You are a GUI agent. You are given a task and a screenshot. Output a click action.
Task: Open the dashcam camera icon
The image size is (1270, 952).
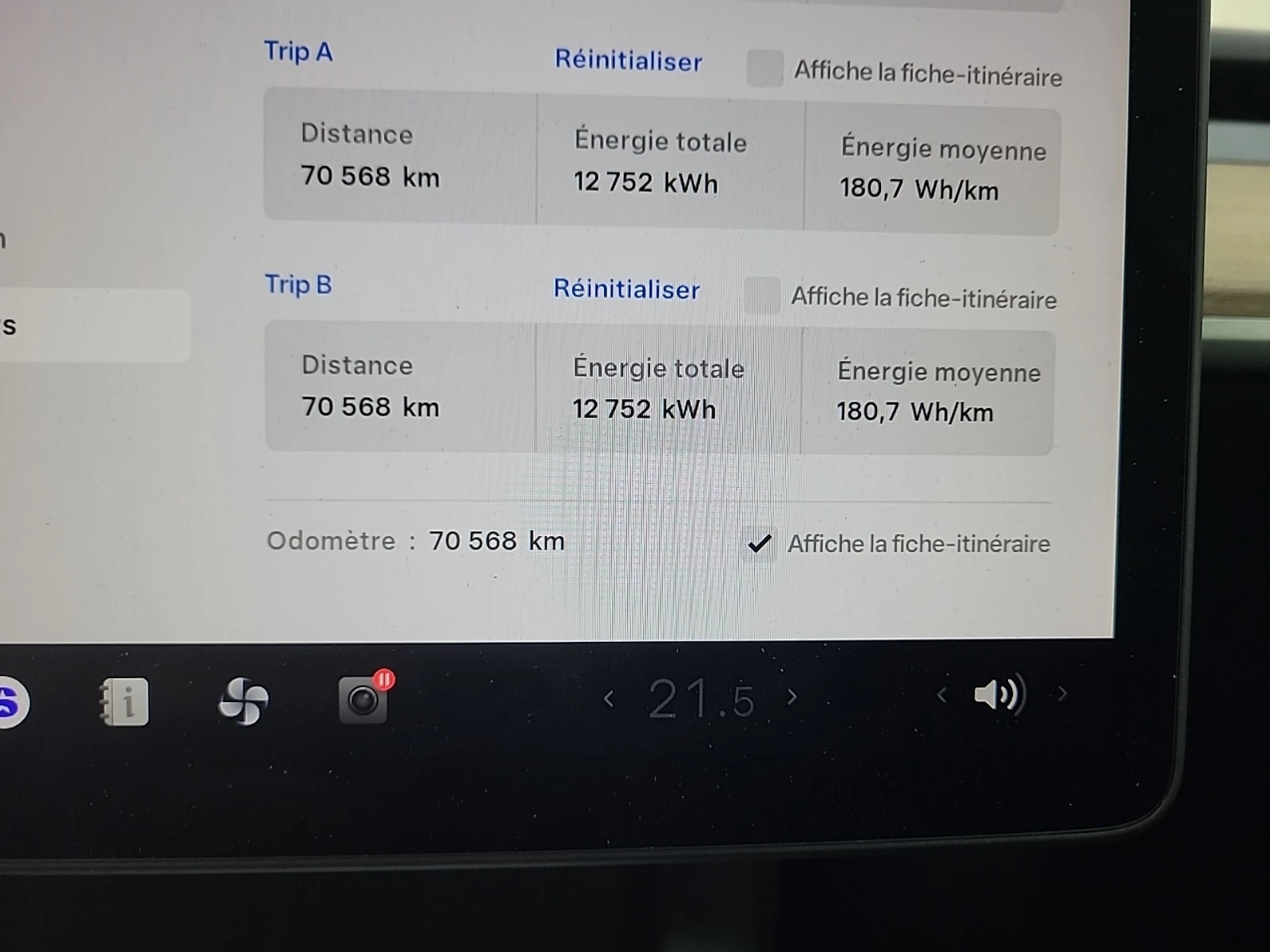click(x=364, y=700)
